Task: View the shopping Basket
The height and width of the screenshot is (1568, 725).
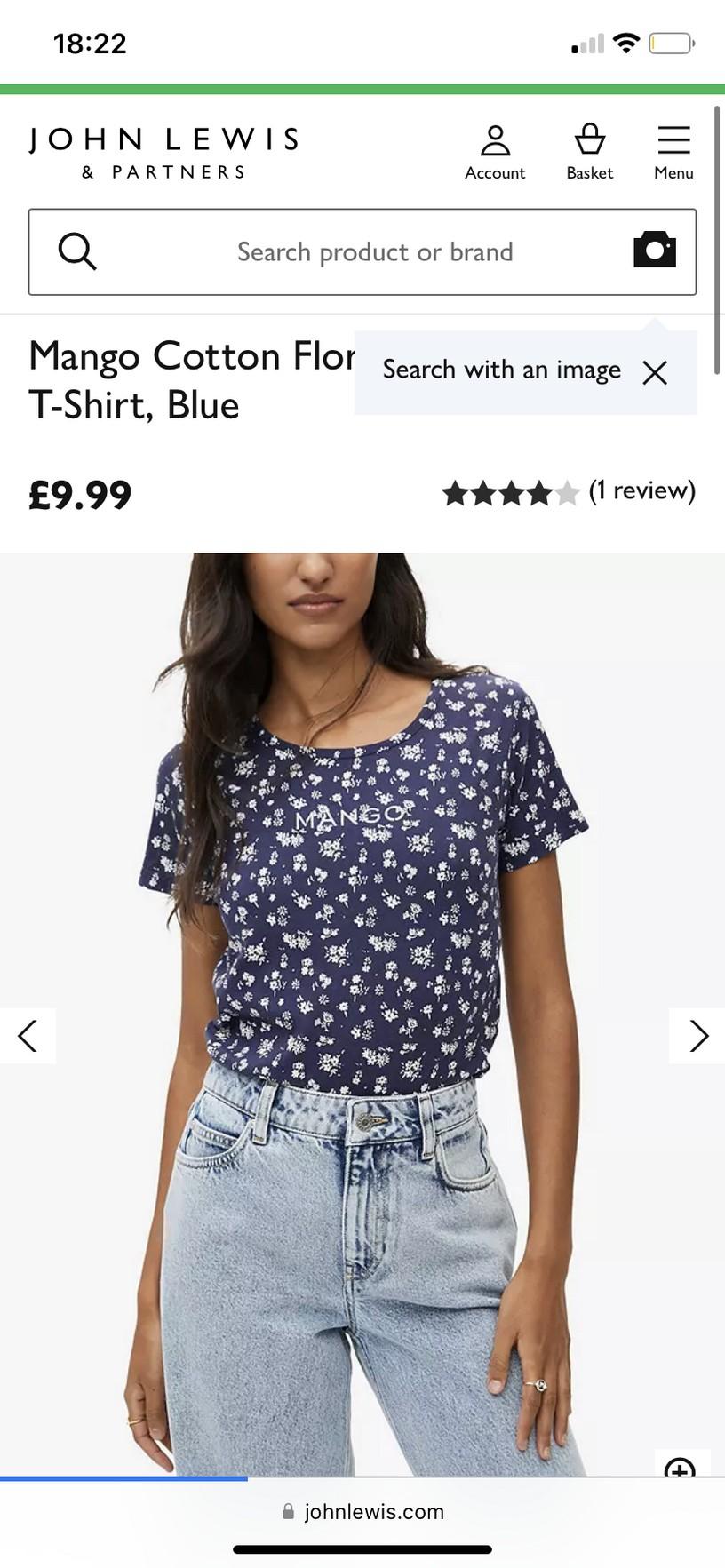Action: [x=590, y=153]
